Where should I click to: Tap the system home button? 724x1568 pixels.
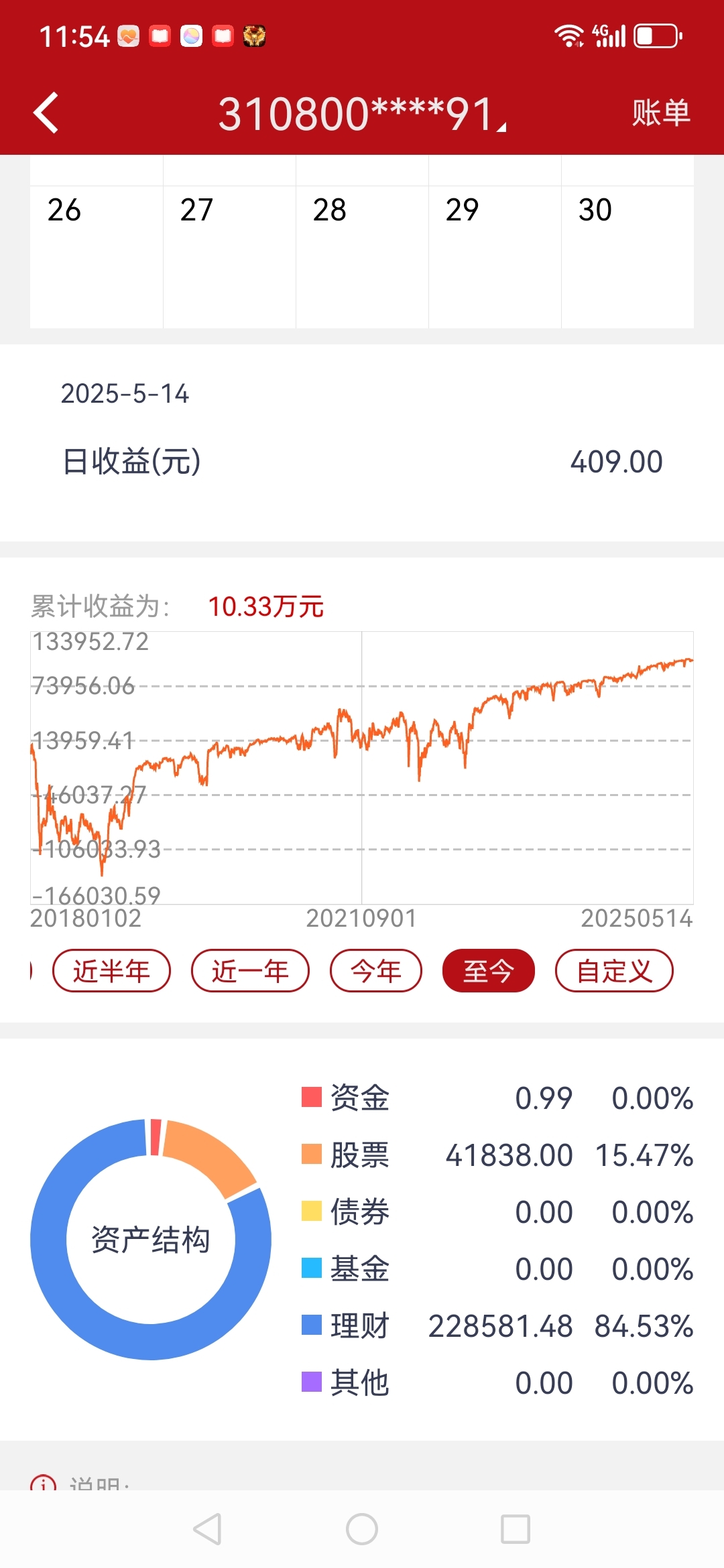(362, 1529)
